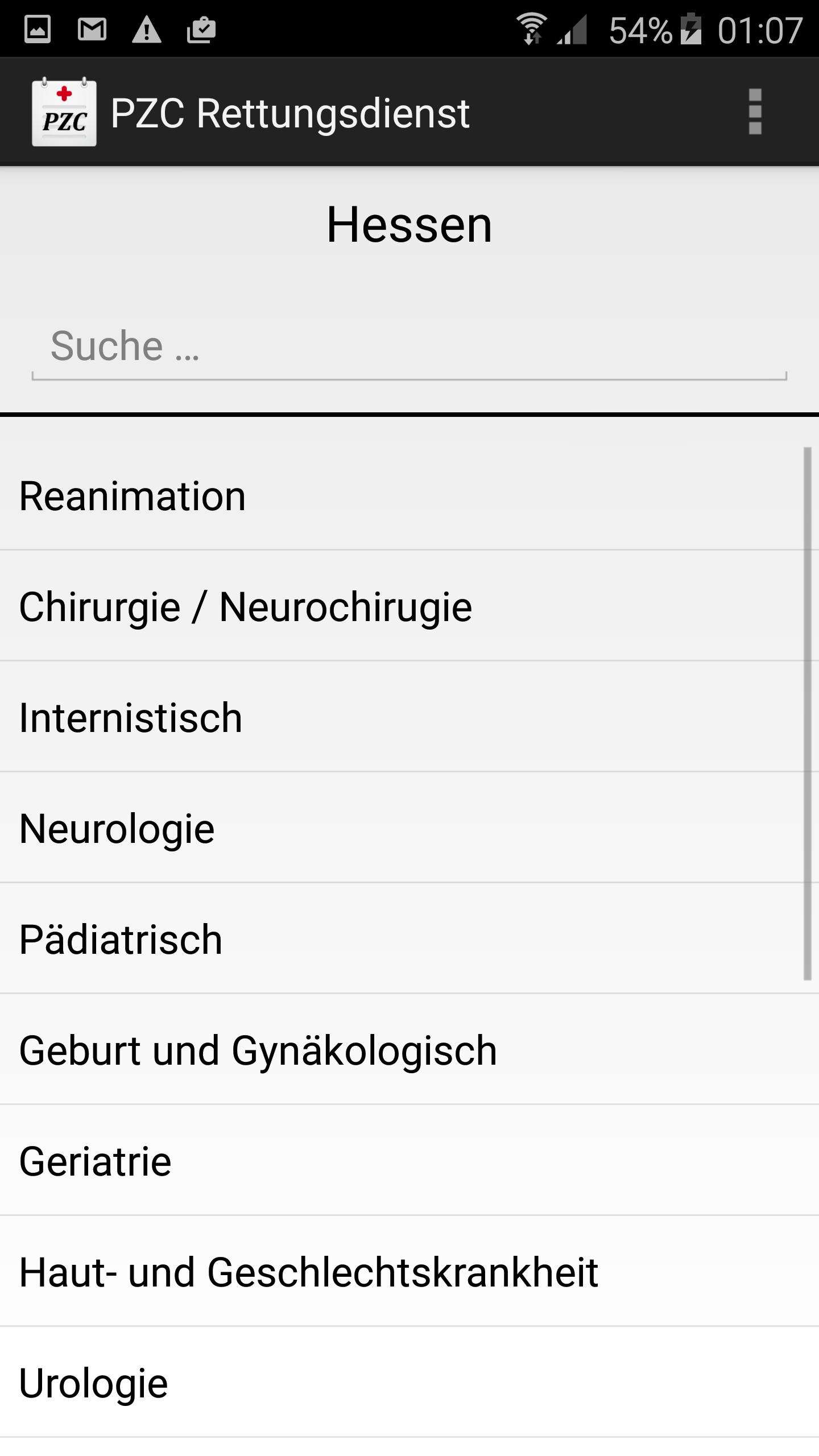Select Haut- und Geschlechtskrankheit
Screen dimensions: 819x1456
click(409, 1272)
